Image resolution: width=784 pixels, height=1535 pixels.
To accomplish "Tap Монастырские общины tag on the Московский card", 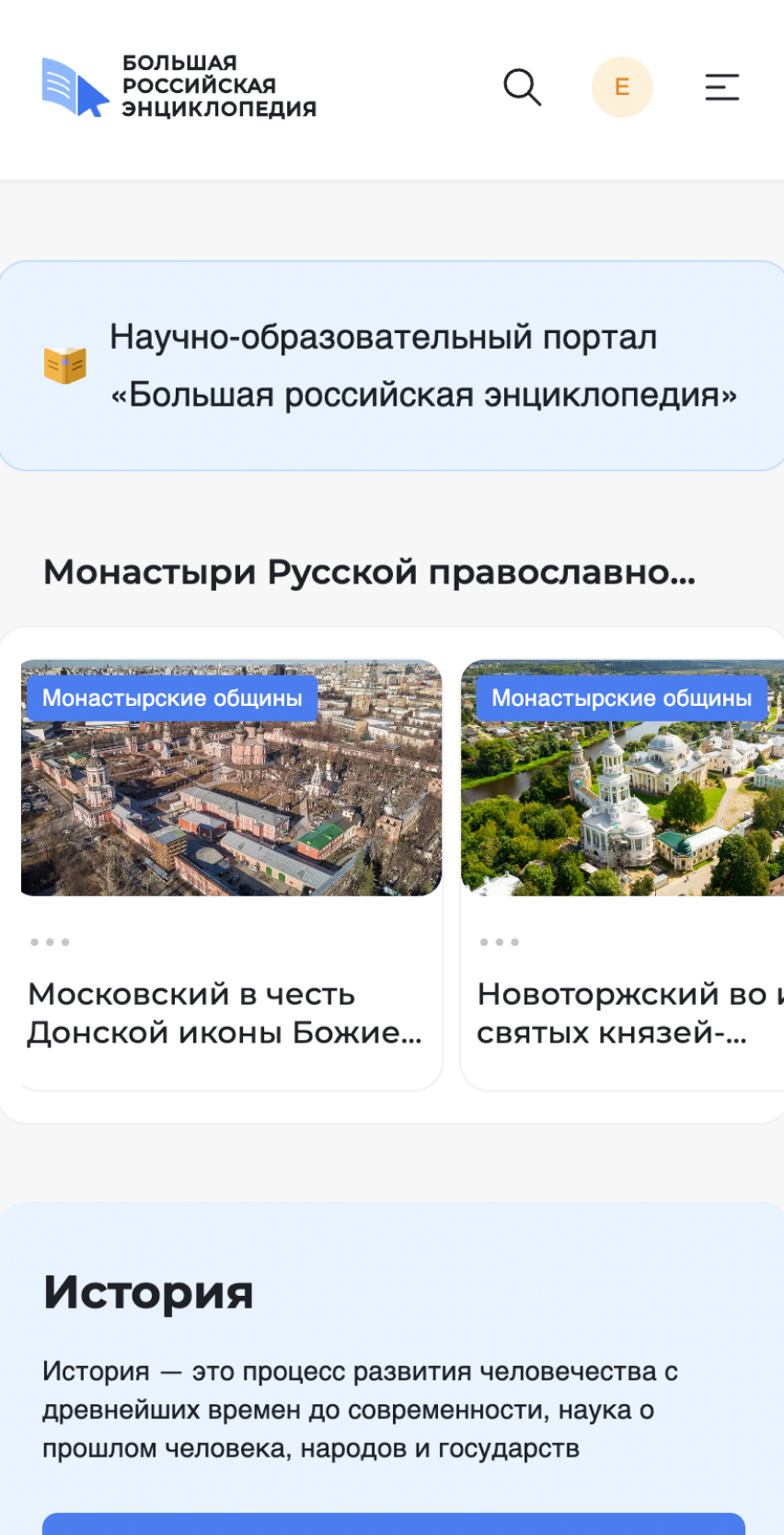I will tap(172, 698).
